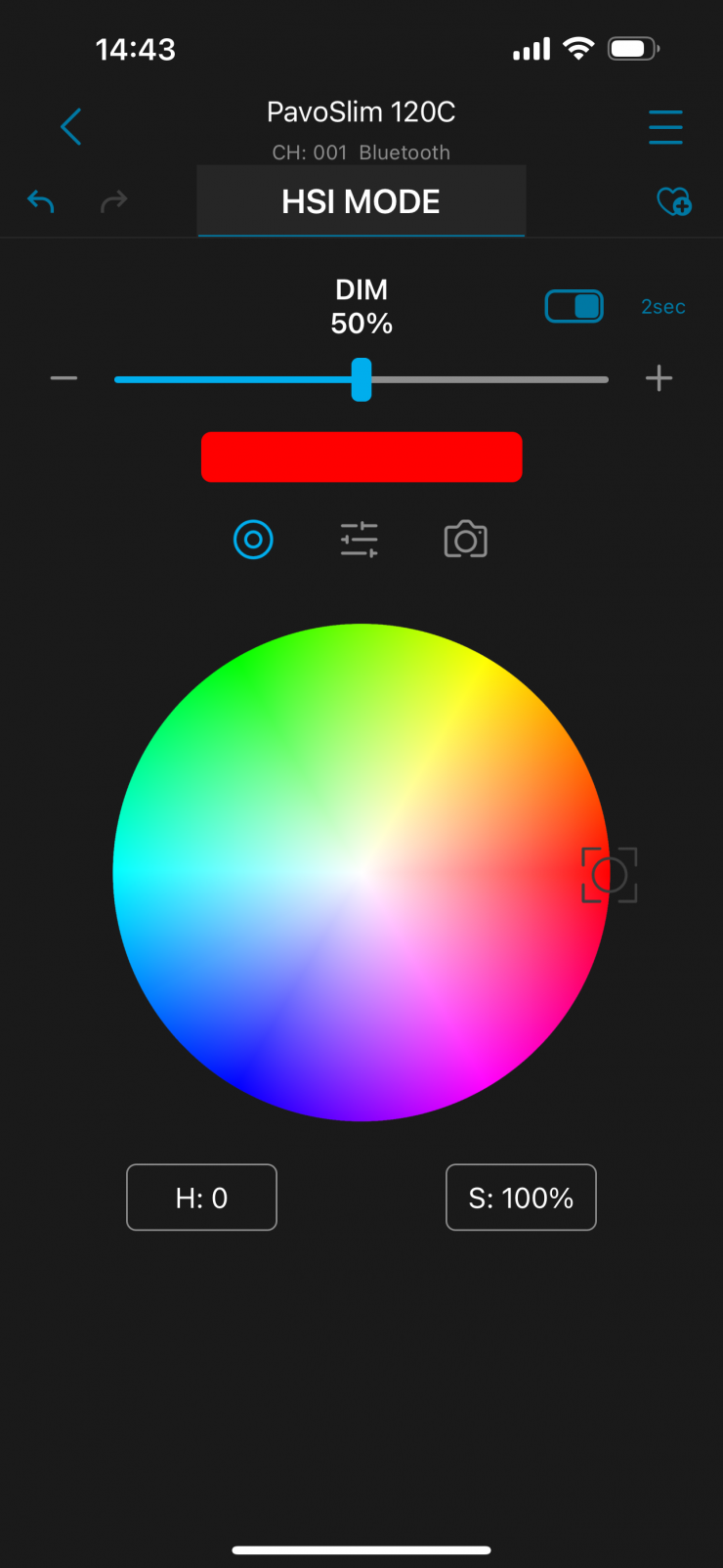Tap the DIM slider track
723x1568 pixels.
(x=489, y=379)
